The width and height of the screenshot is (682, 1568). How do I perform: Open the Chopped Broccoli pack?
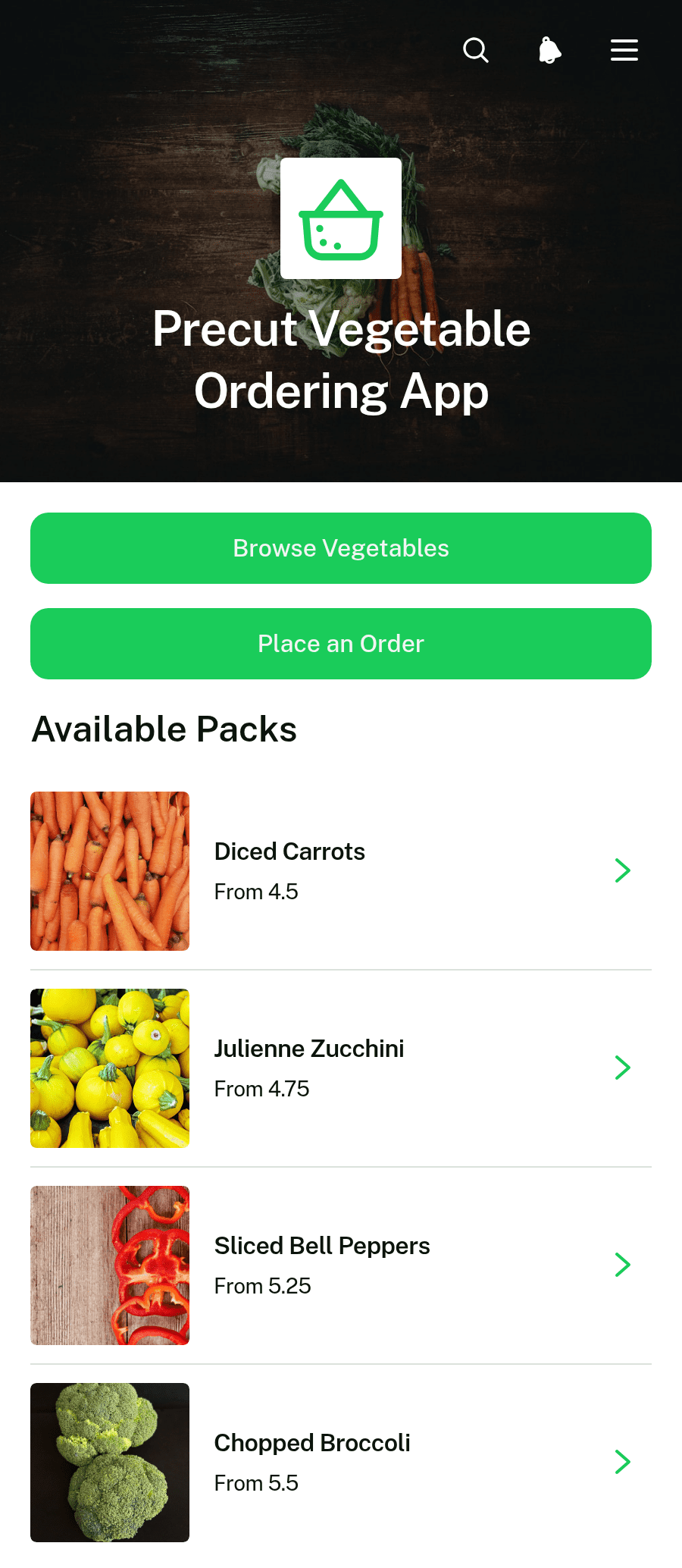pyautogui.click(x=341, y=1463)
